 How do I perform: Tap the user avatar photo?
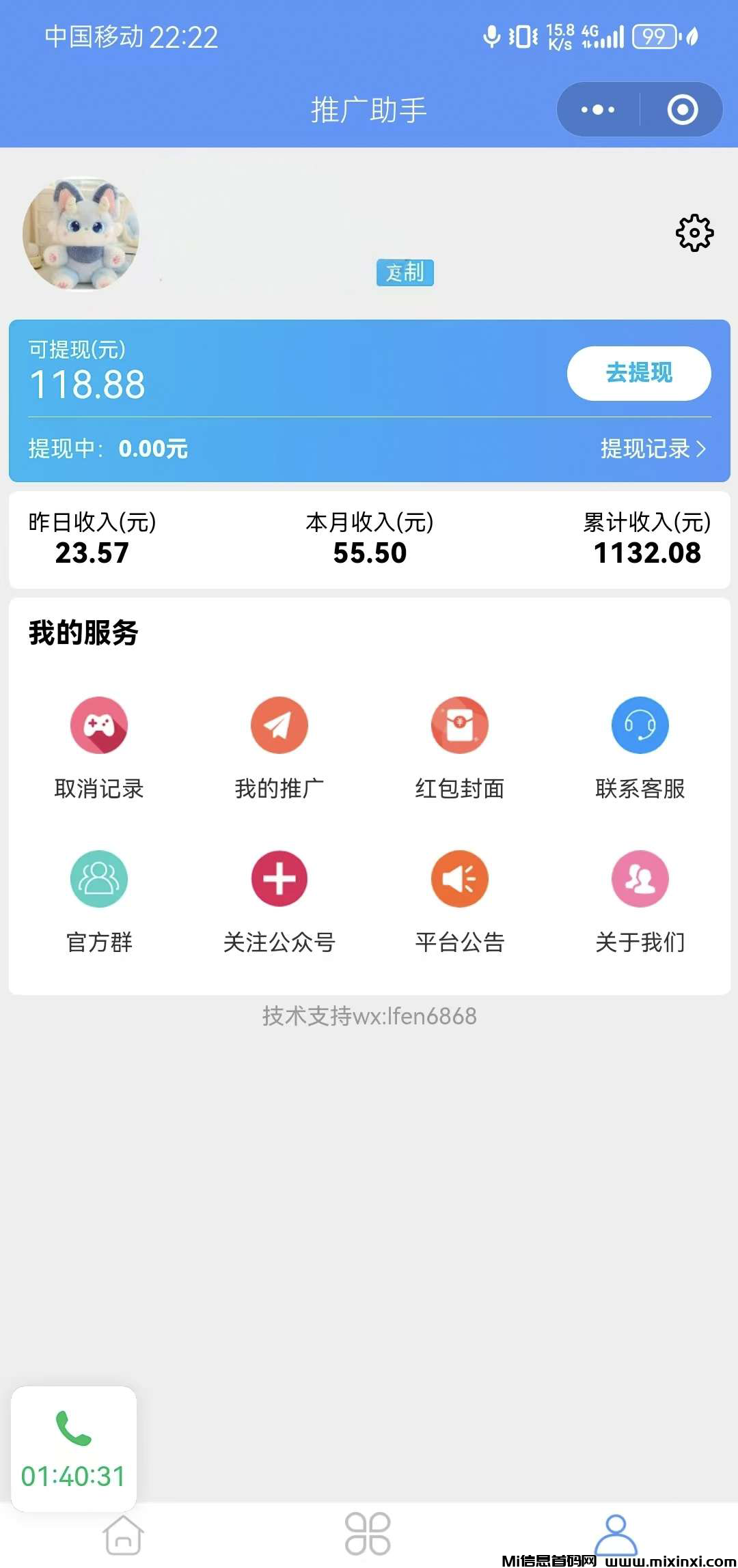[x=82, y=234]
